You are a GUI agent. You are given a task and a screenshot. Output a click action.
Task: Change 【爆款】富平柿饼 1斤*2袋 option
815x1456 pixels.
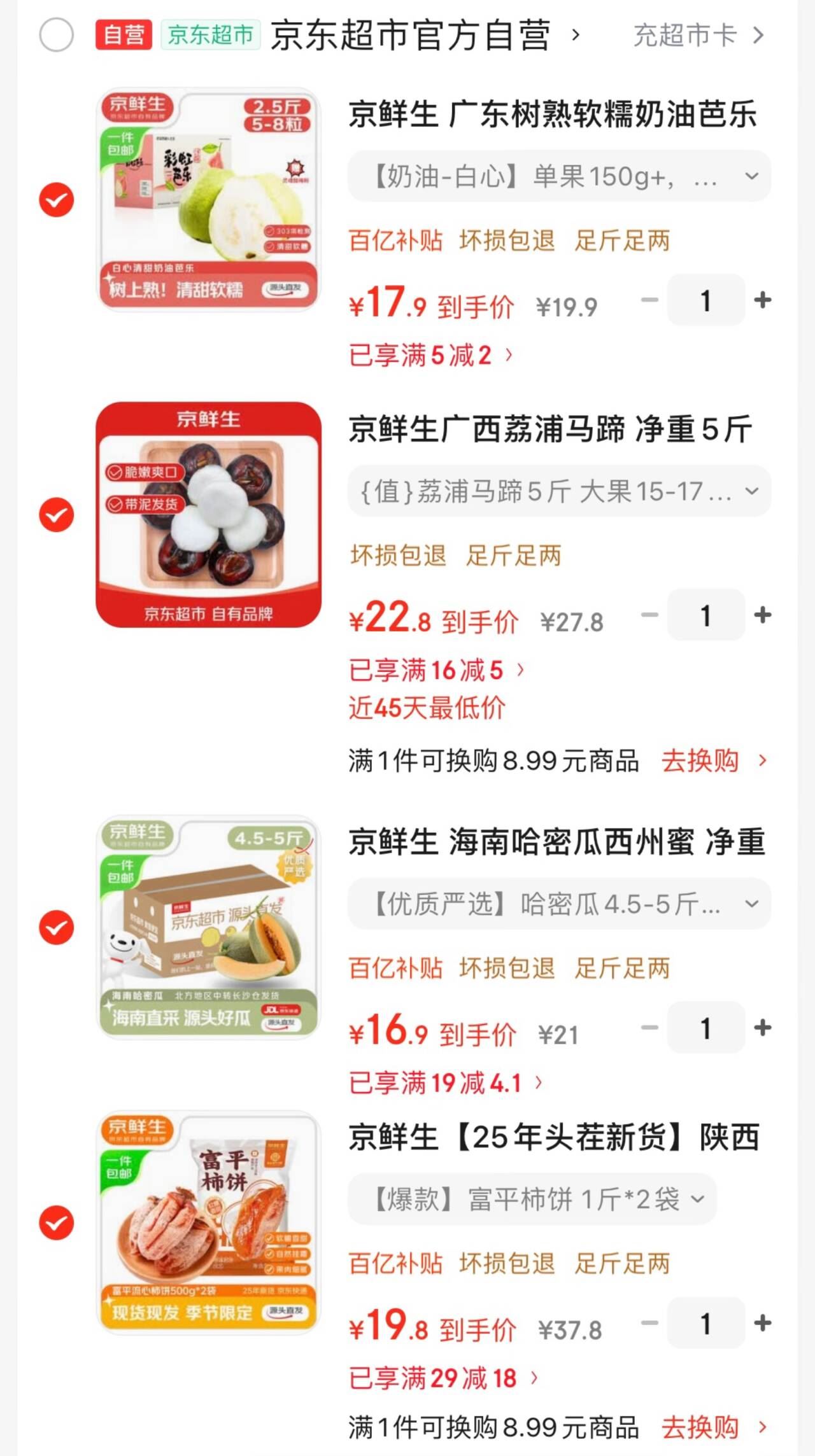(x=532, y=1200)
